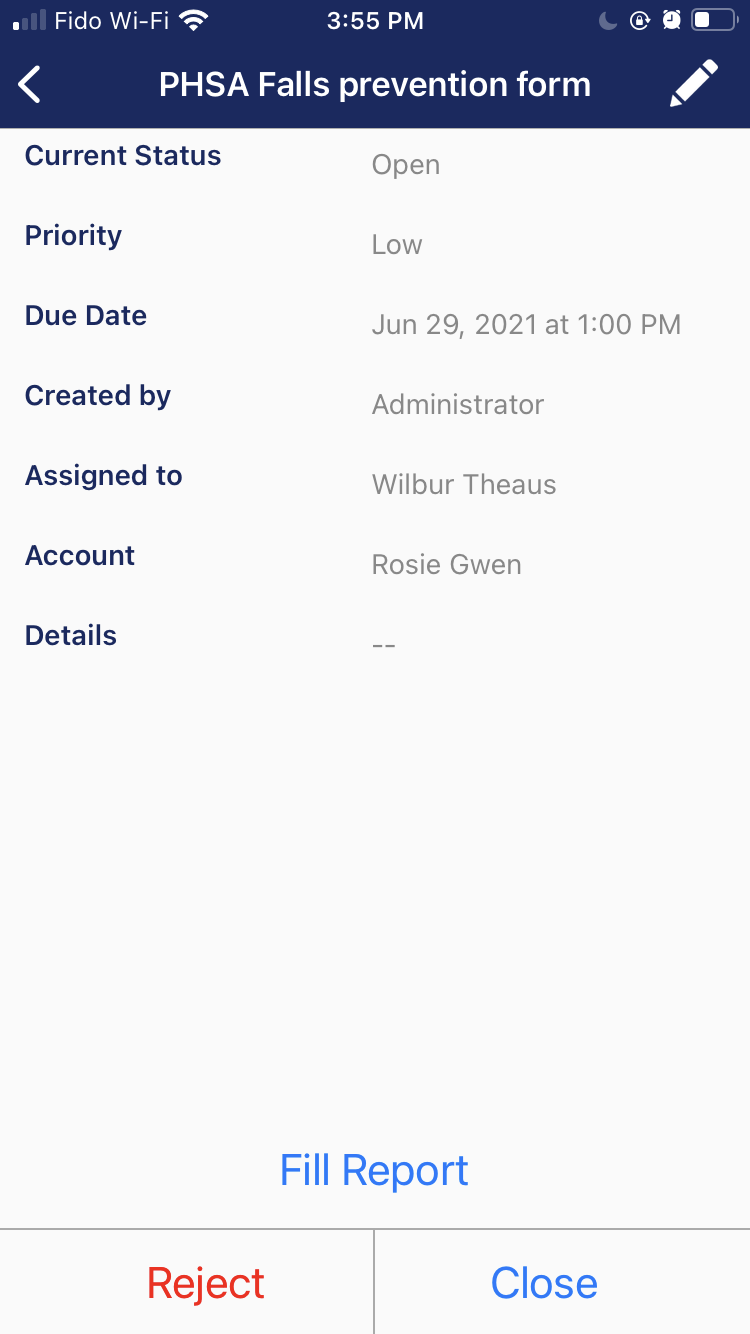Reject this falls prevention task
The width and height of the screenshot is (750, 1334).
206,1283
